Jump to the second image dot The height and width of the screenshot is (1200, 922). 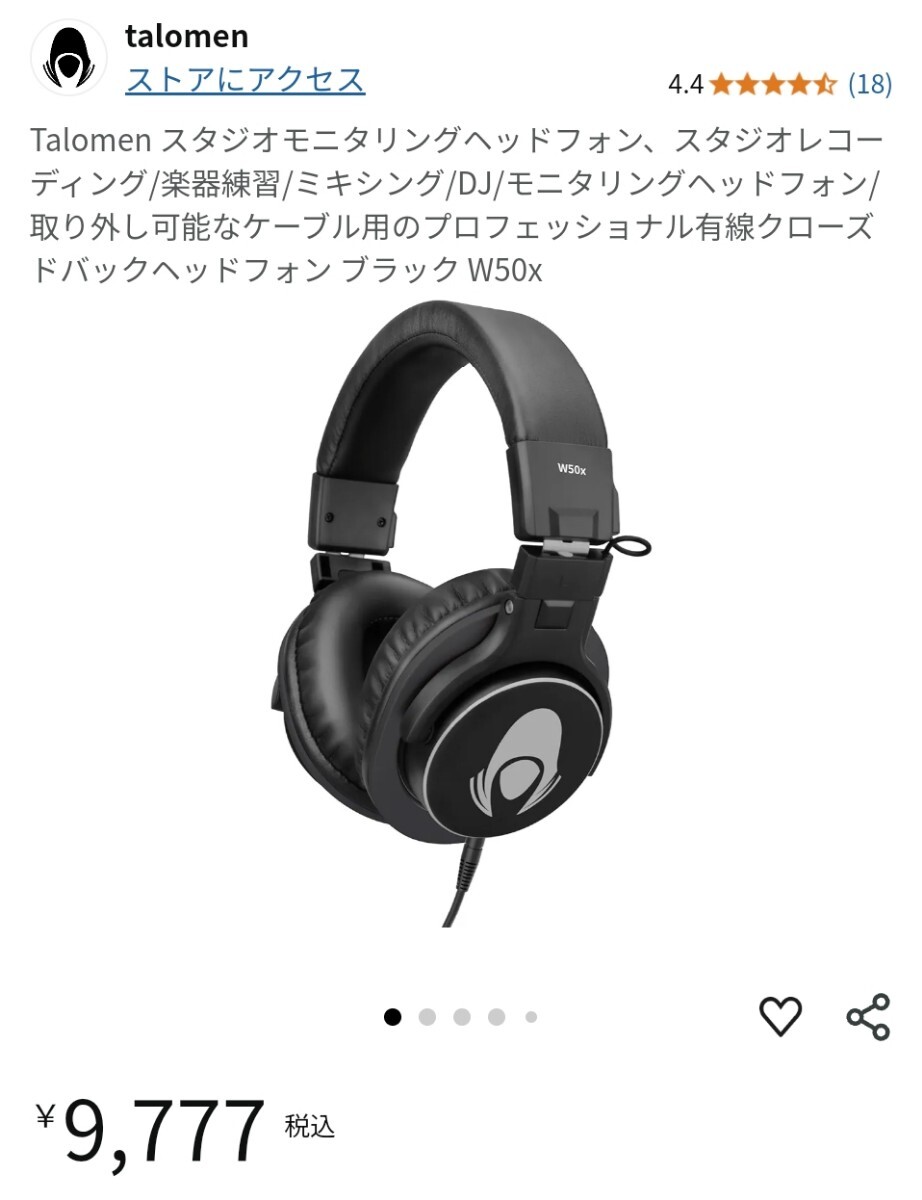pyautogui.click(x=427, y=1017)
